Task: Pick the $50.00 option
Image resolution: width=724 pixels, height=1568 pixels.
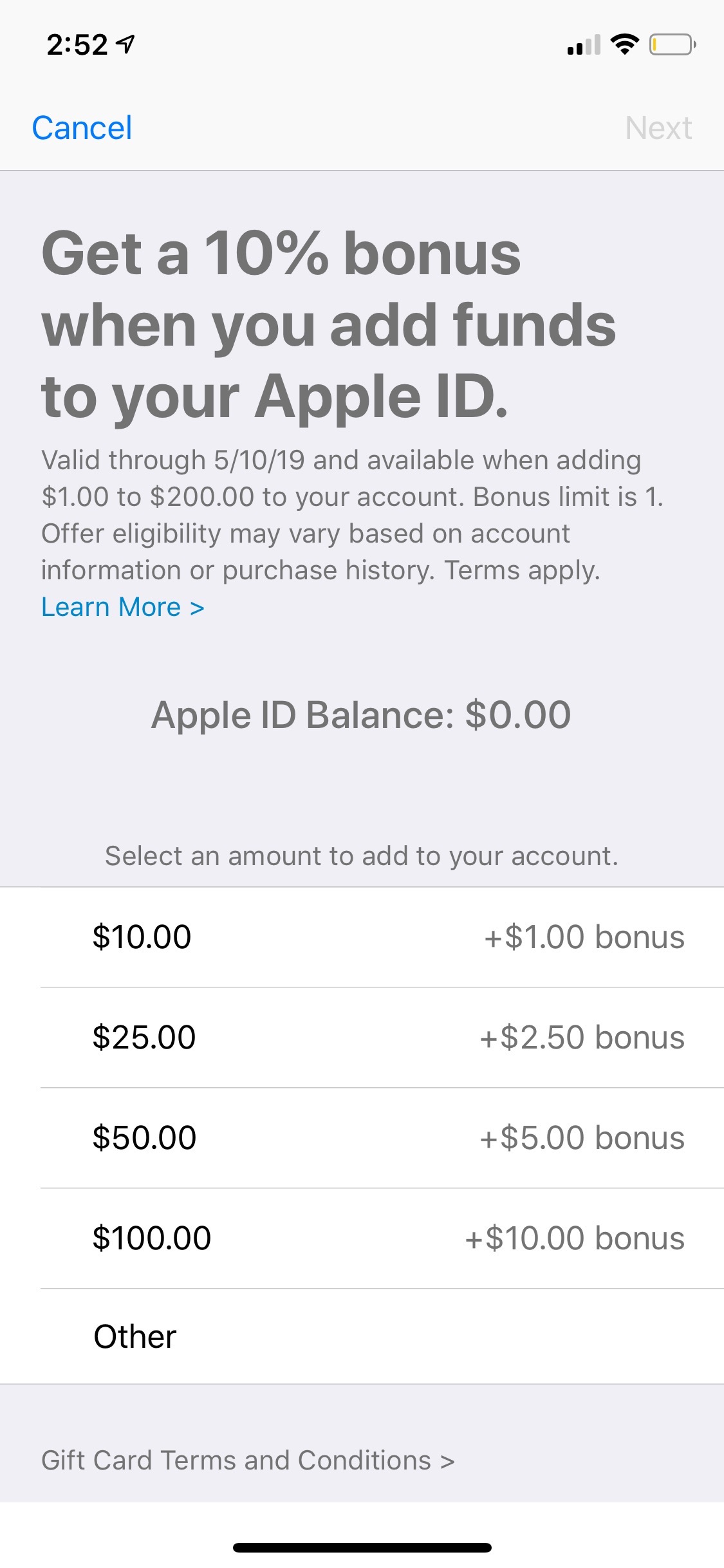Action: (362, 1138)
